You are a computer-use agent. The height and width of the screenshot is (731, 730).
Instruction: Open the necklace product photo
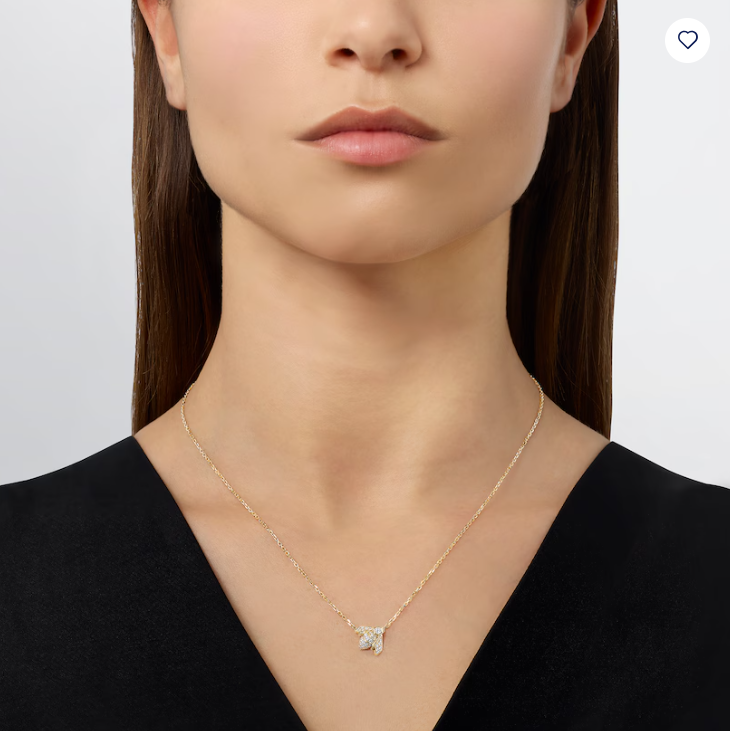(365, 400)
